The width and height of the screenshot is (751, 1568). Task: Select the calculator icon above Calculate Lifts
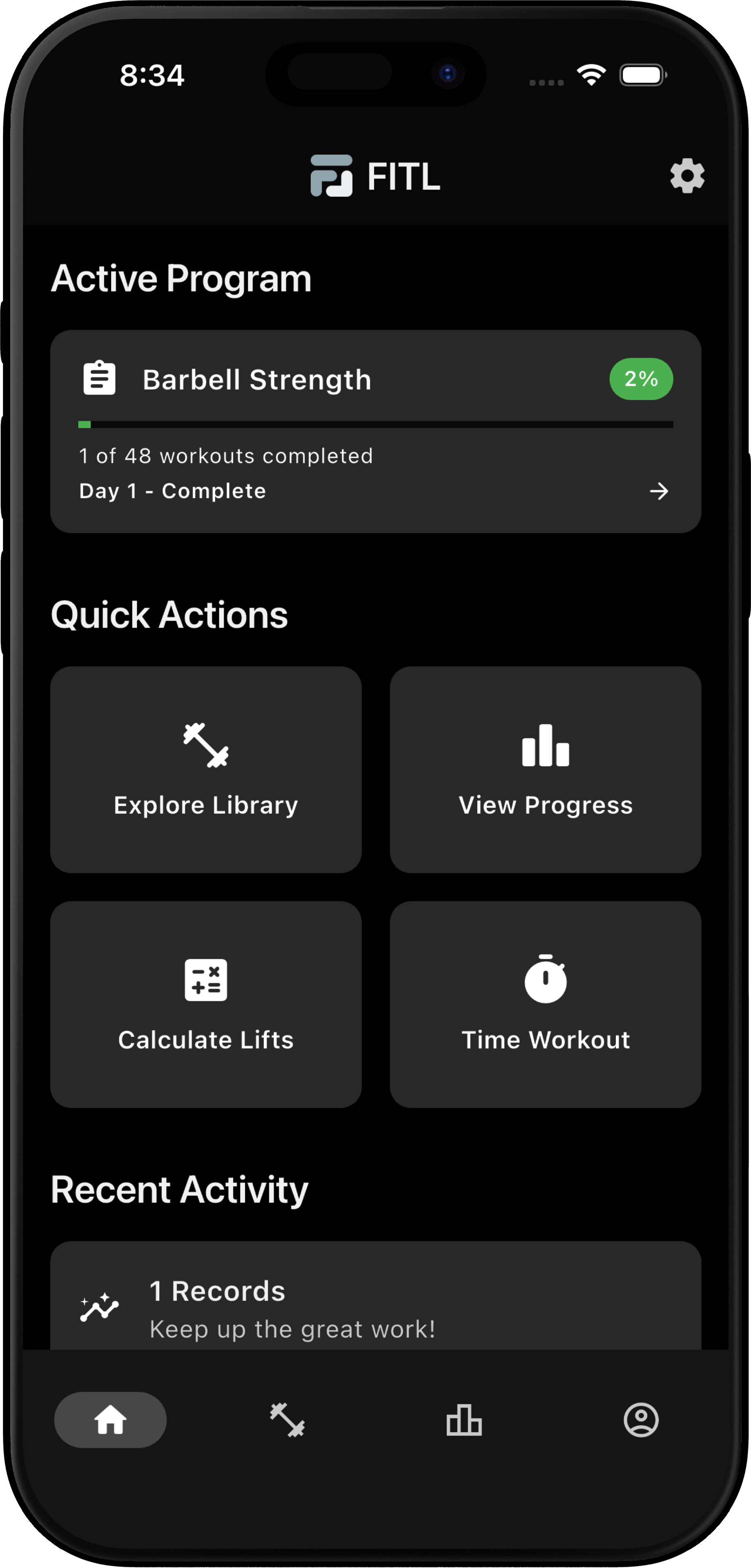point(206,980)
